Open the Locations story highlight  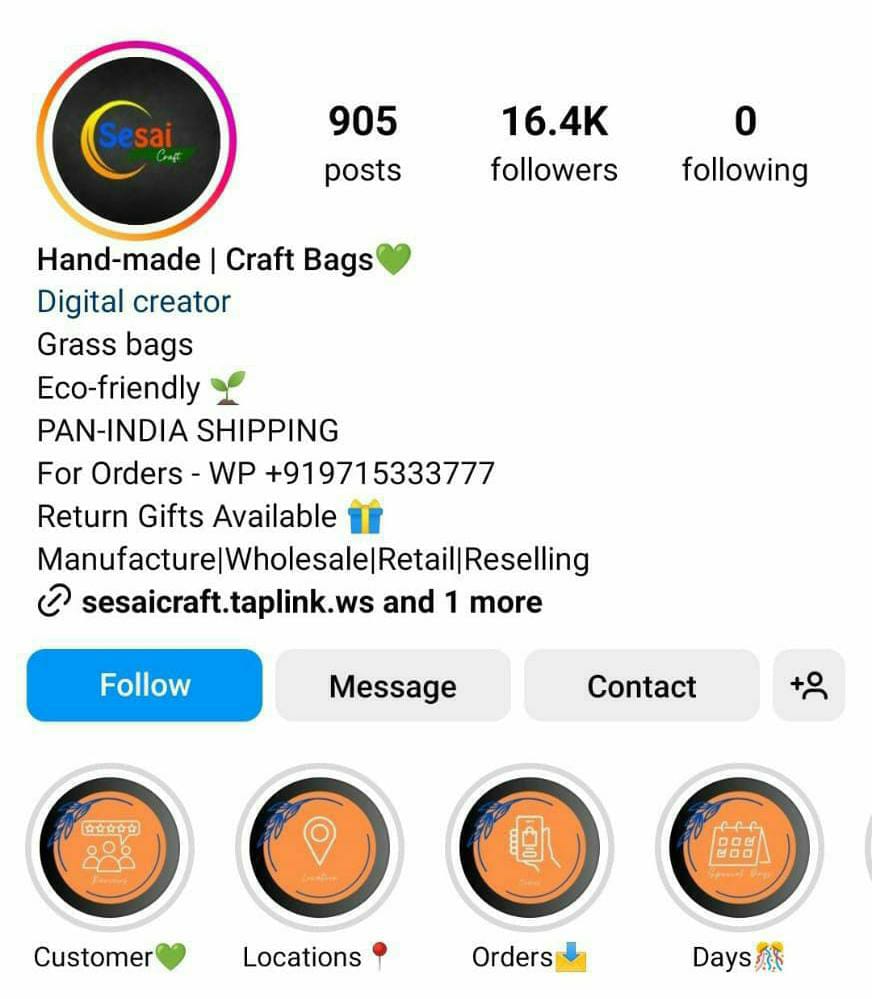319,848
